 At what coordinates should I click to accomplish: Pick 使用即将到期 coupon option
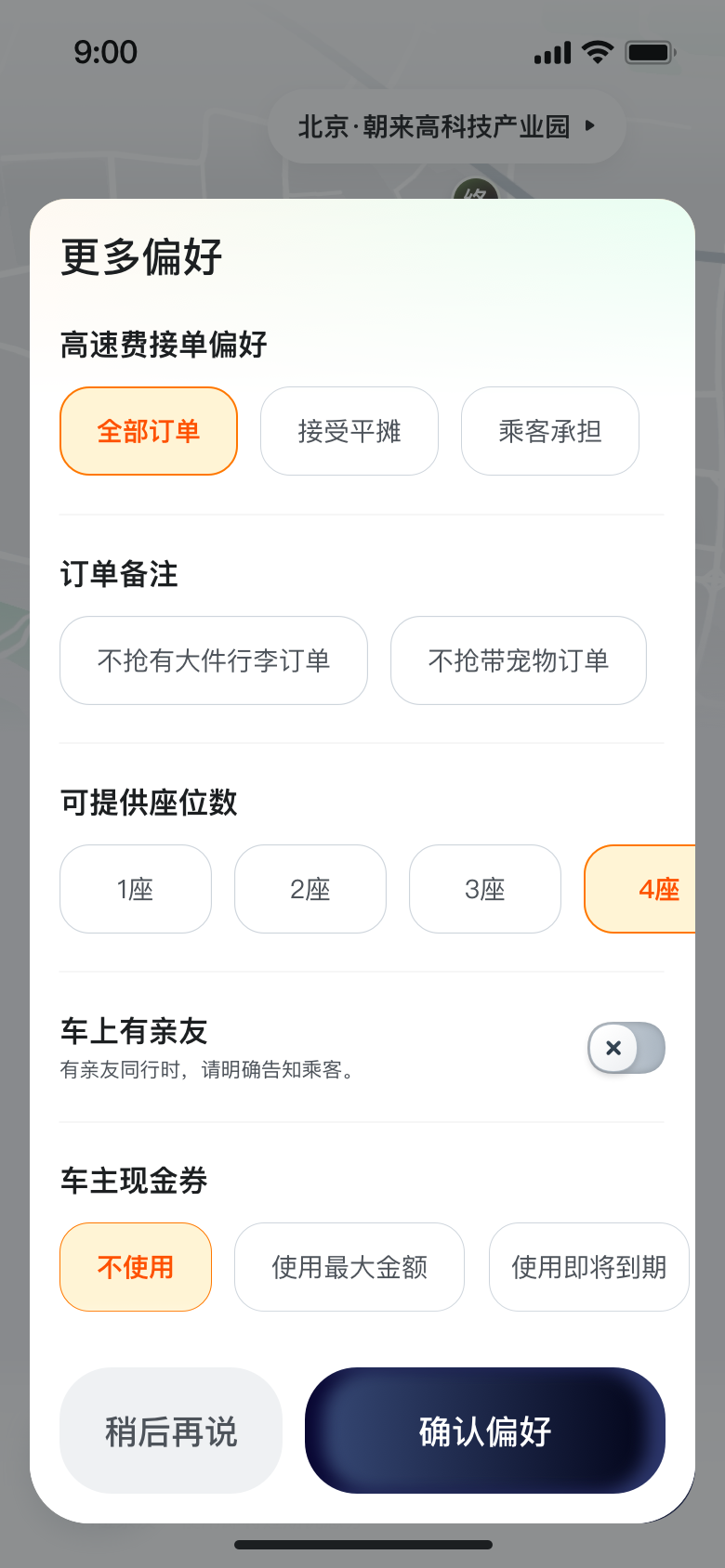pos(589,1267)
